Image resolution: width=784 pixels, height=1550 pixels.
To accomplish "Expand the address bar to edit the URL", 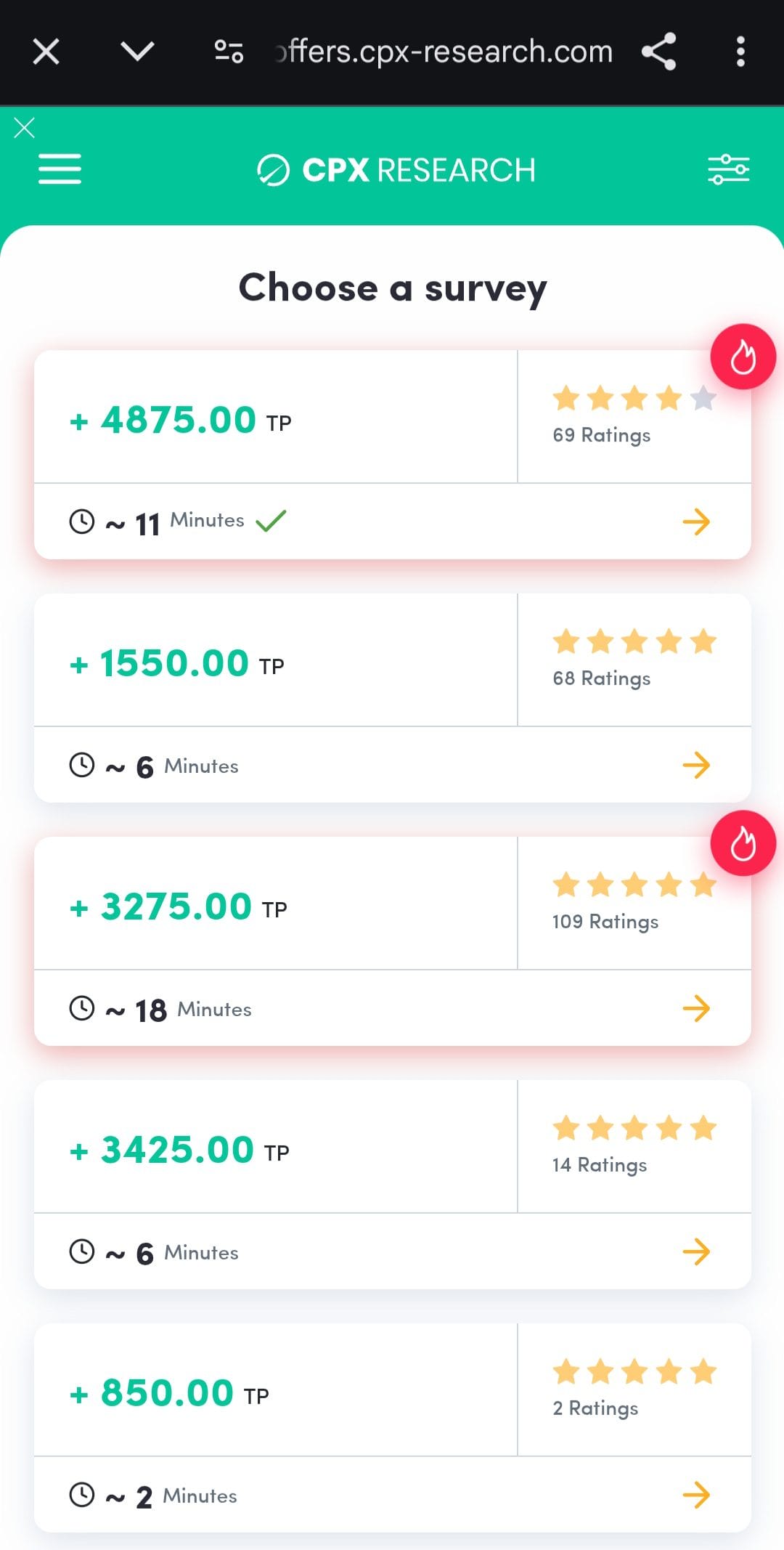I will point(443,50).
